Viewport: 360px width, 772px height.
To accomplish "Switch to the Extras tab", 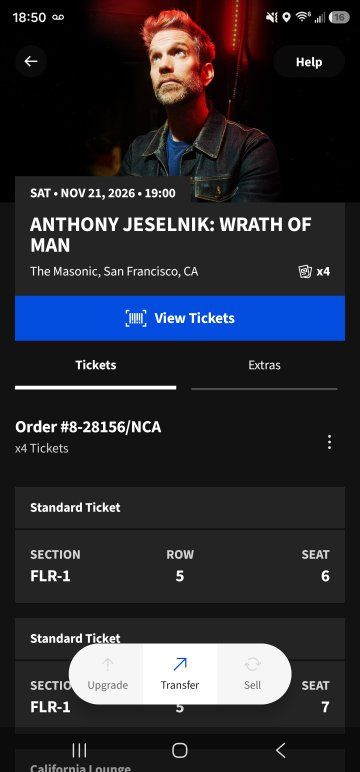I will tap(264, 365).
